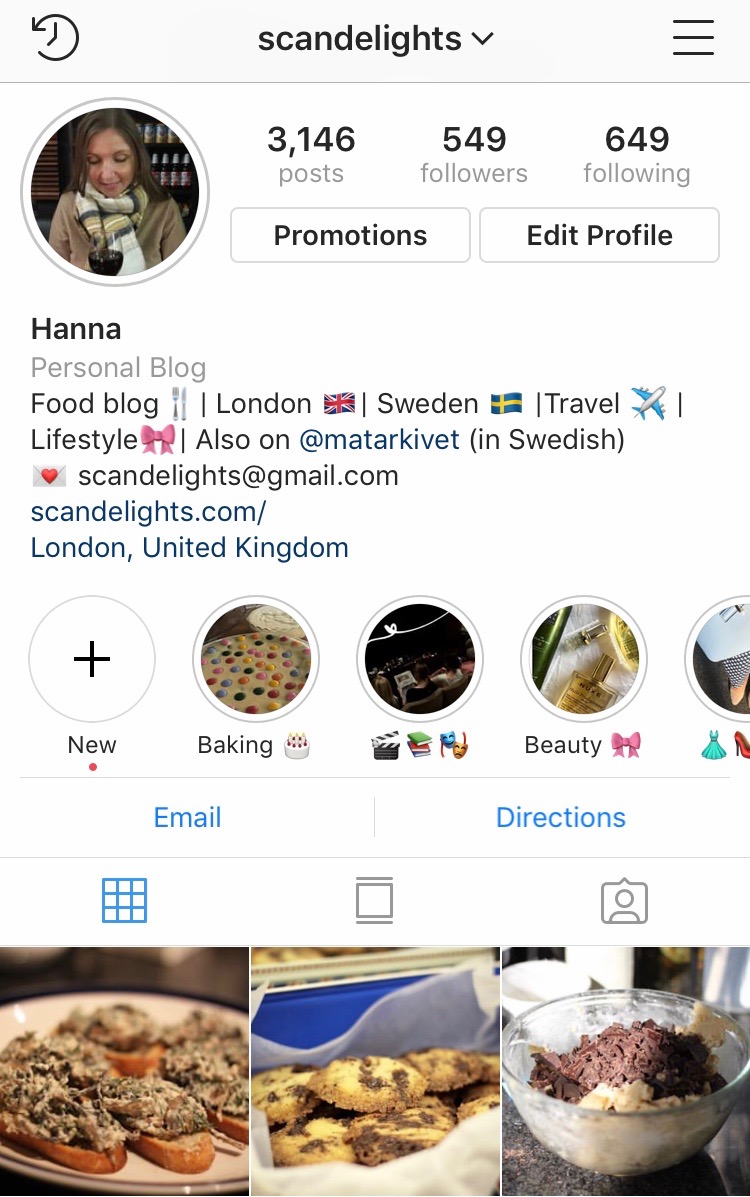Image resolution: width=750 pixels, height=1197 pixels.
Task: Open the scandelights.com website link
Action: 148,512
